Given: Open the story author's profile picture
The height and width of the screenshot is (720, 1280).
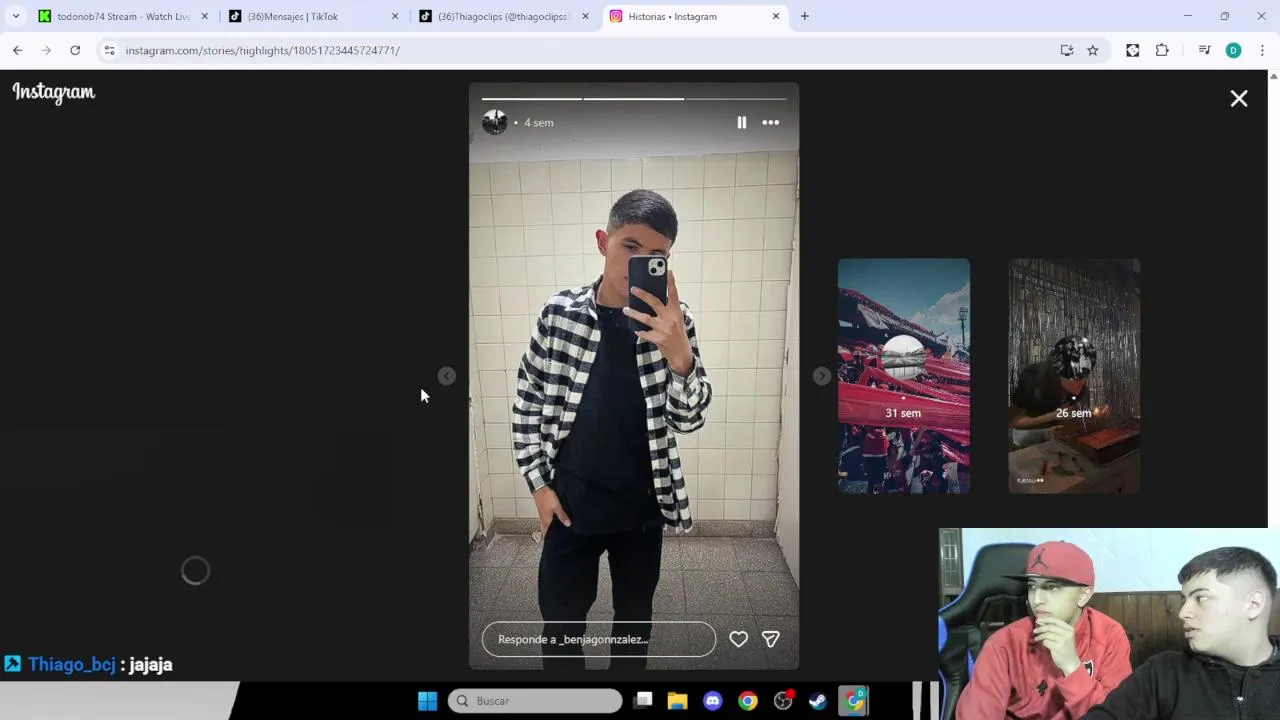Looking at the screenshot, I should click(495, 122).
